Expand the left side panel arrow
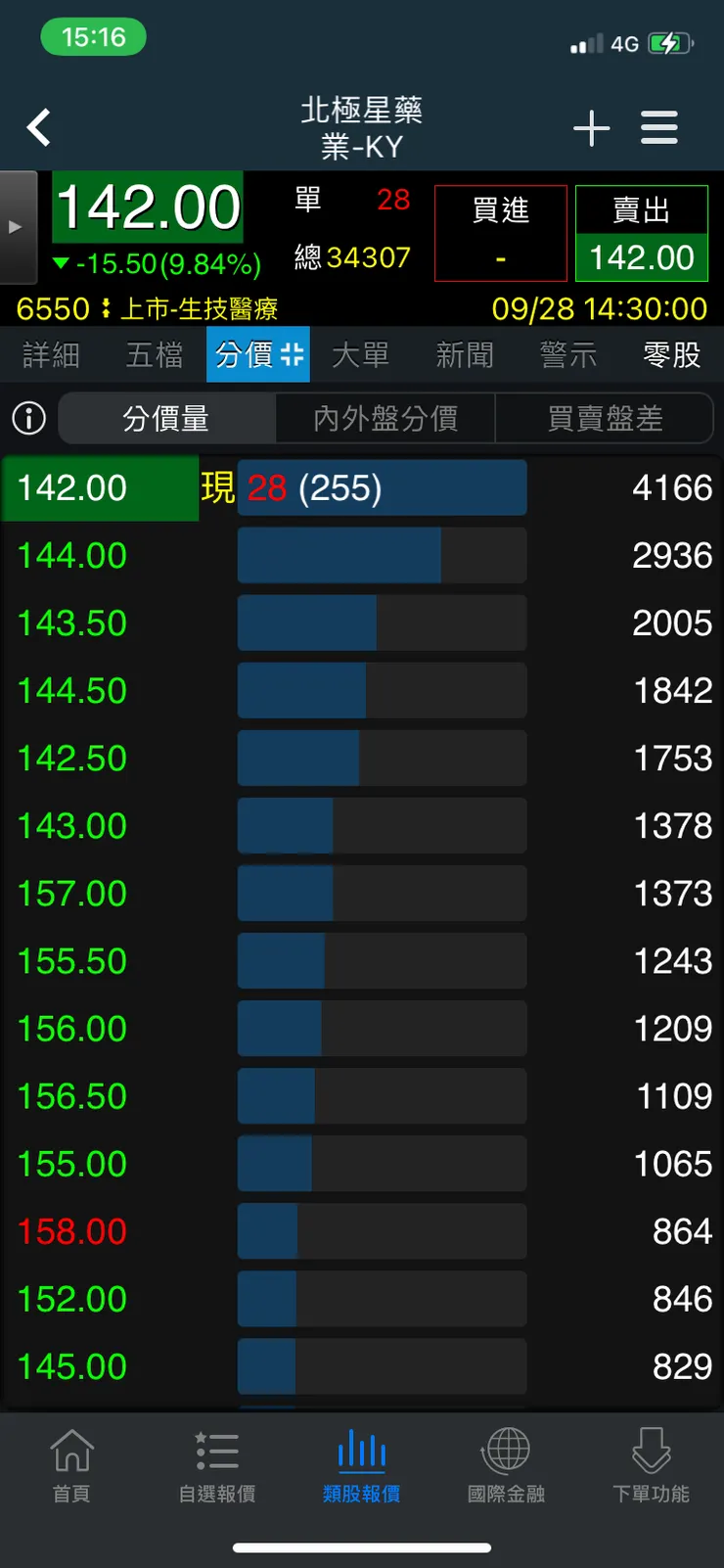Image resolution: width=724 pixels, height=1568 pixels. 17,227
